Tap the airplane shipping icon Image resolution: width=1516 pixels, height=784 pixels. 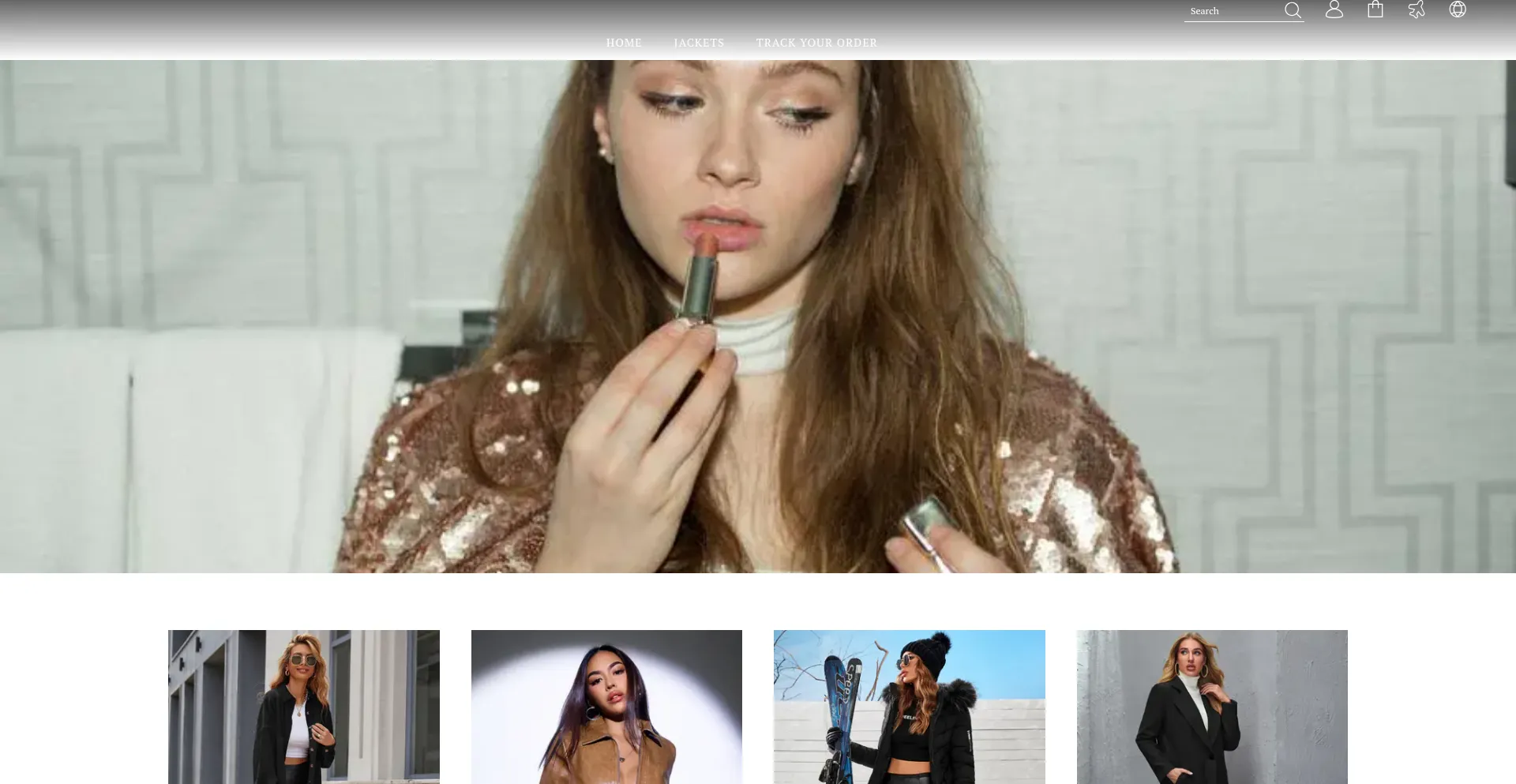(1417, 9)
